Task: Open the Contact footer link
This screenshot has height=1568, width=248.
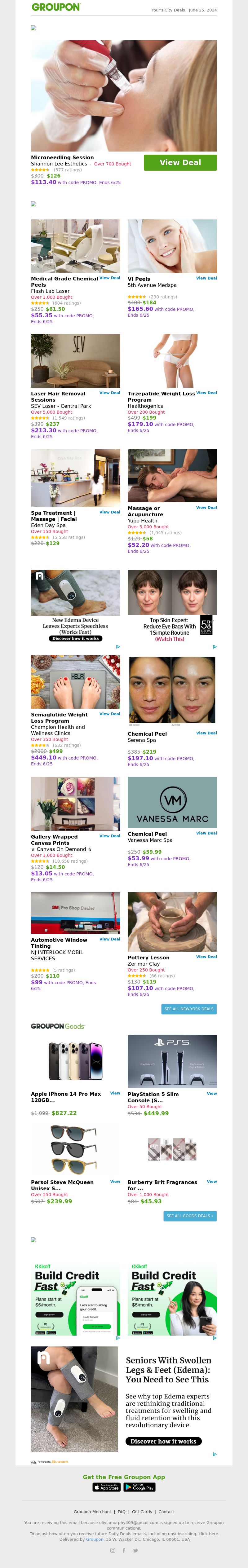Action: 166,1512
